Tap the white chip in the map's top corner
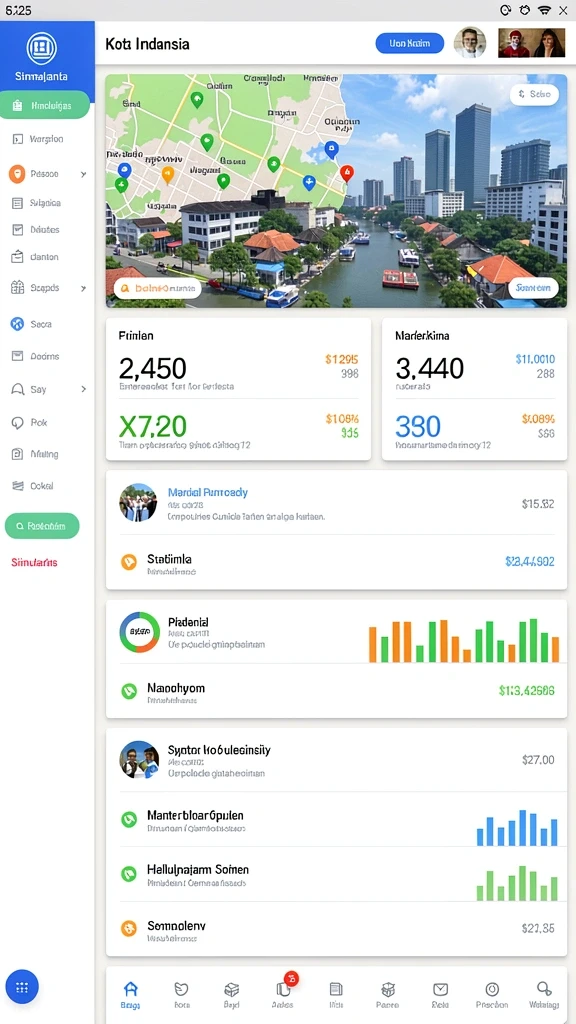 click(x=534, y=94)
